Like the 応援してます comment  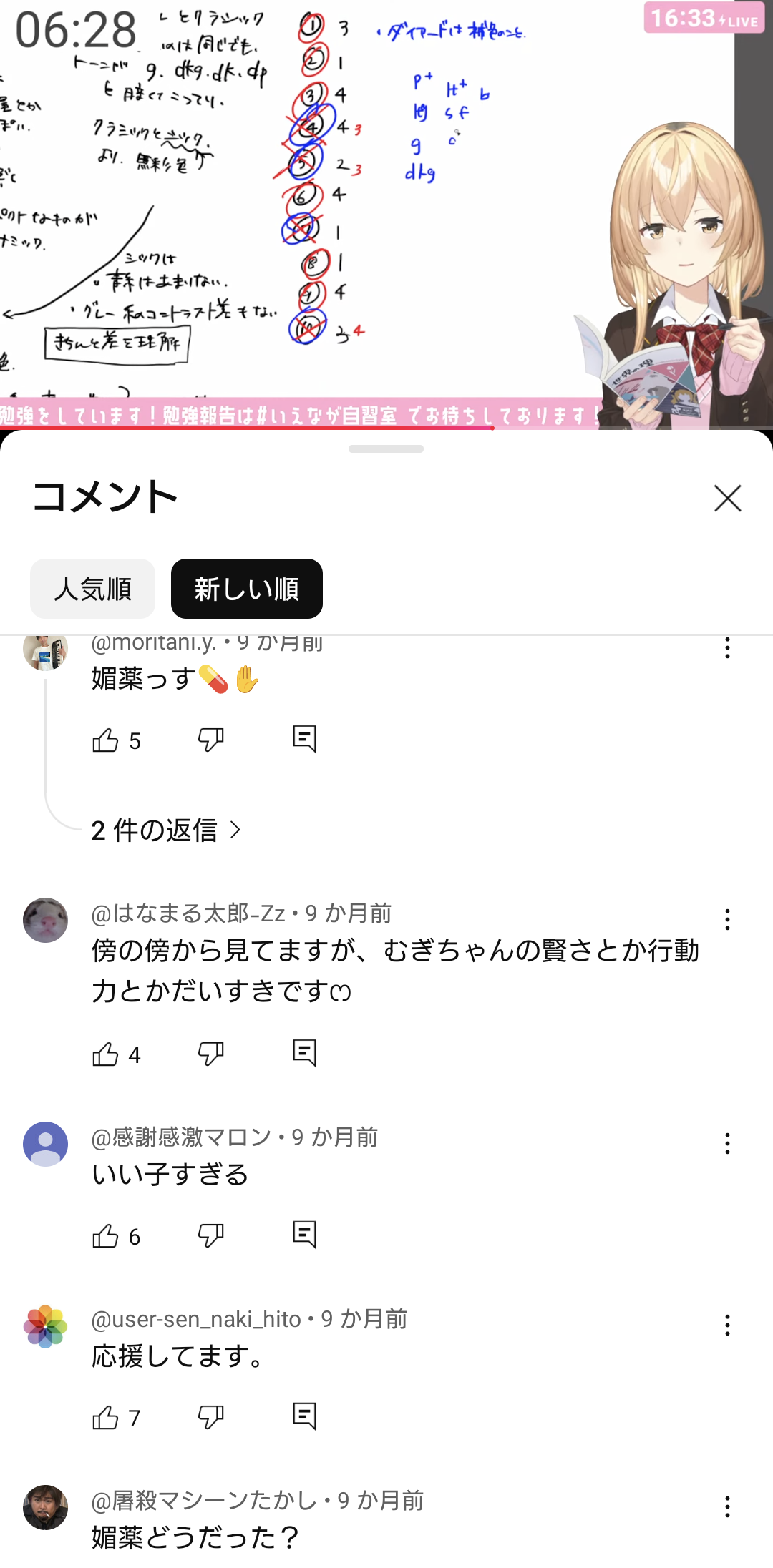point(105,1417)
